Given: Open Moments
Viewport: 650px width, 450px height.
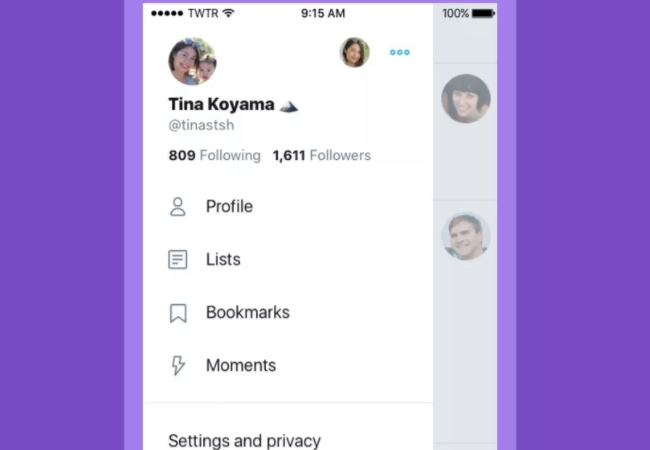Looking at the screenshot, I should (240, 365).
